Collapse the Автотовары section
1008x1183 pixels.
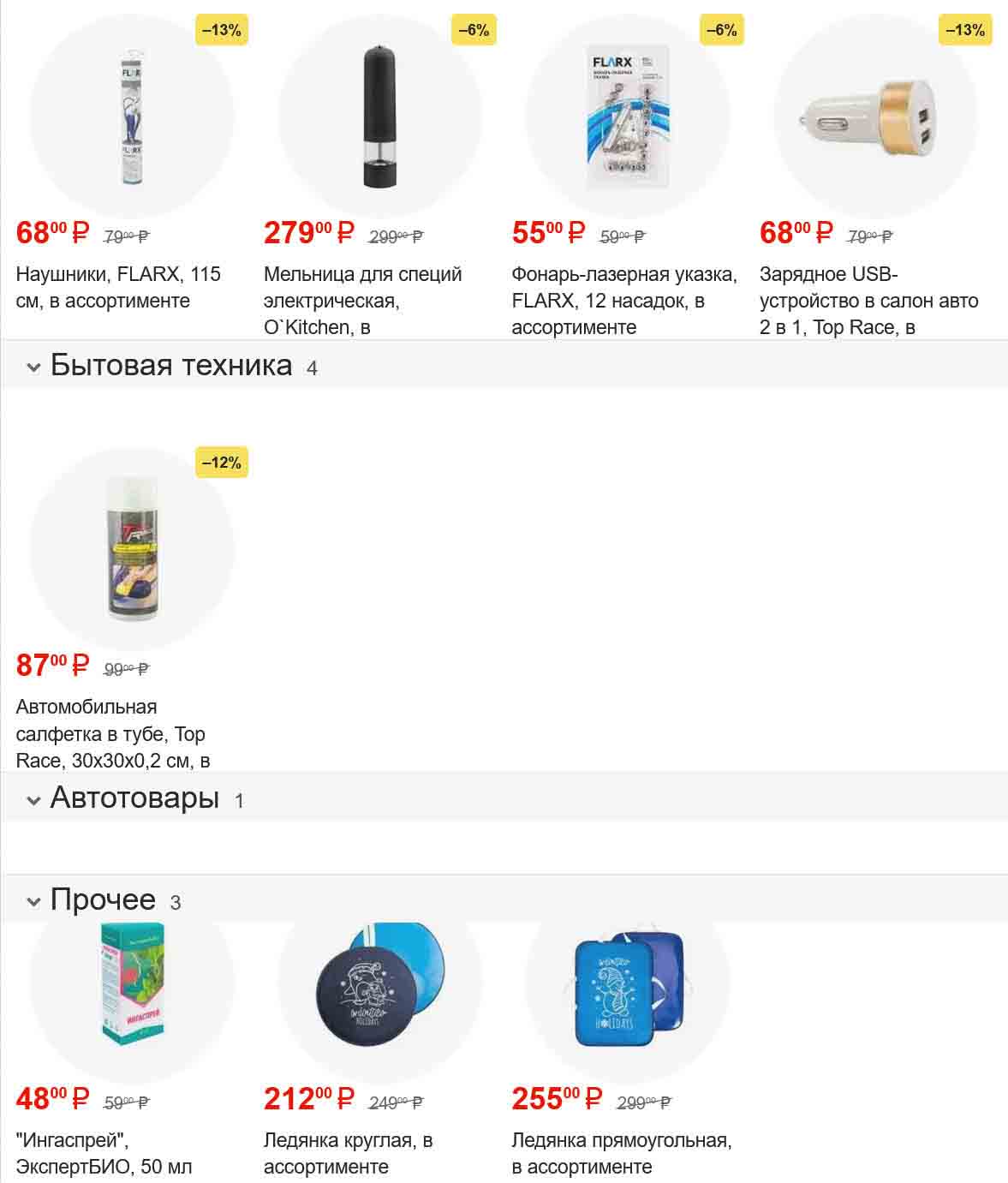coord(34,801)
